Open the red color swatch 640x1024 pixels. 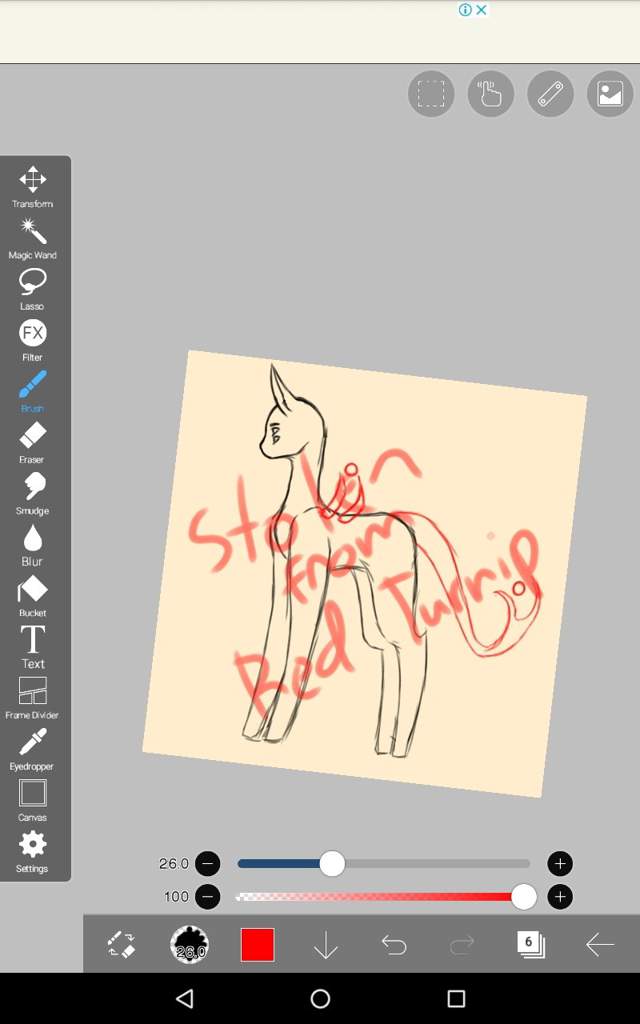pyautogui.click(x=257, y=945)
